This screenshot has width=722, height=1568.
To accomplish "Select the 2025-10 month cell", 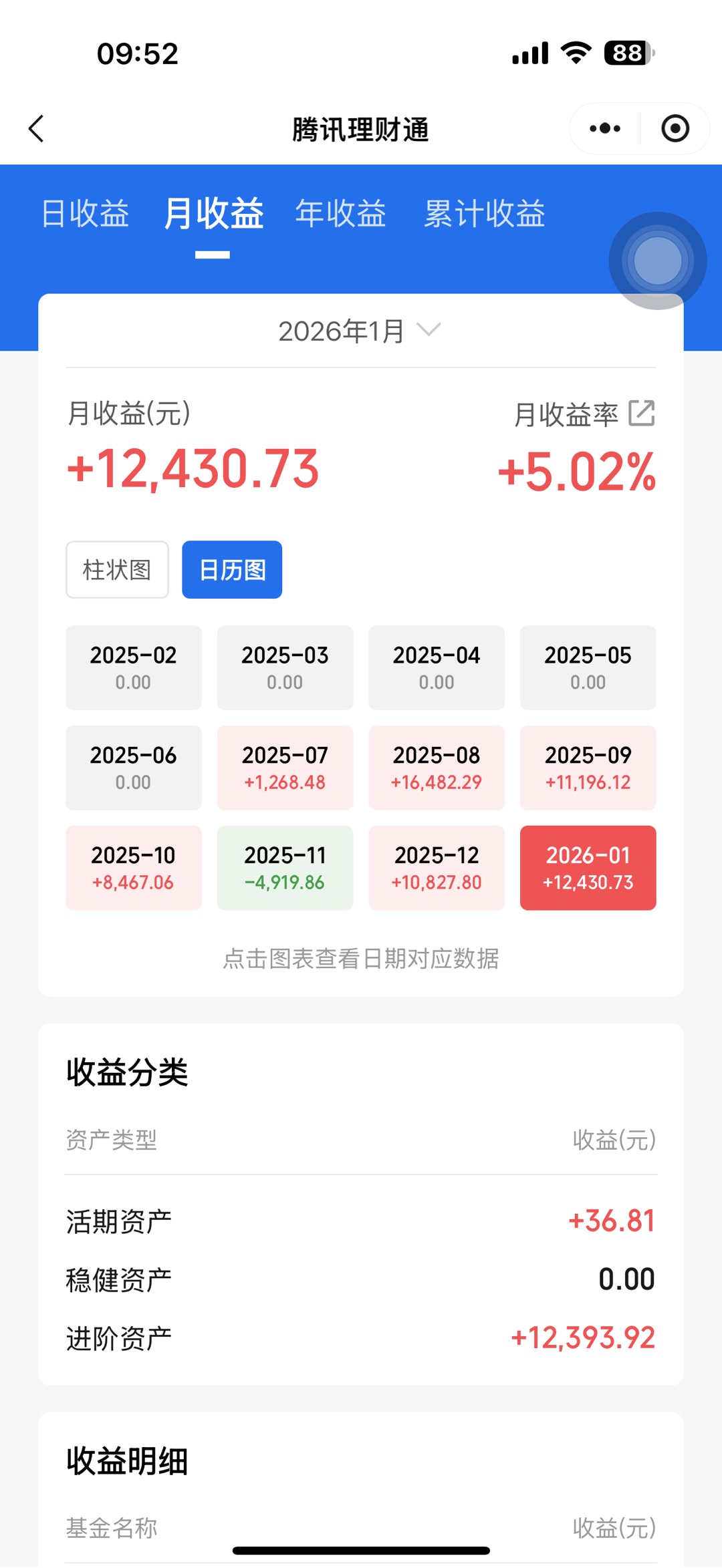I will [133, 868].
